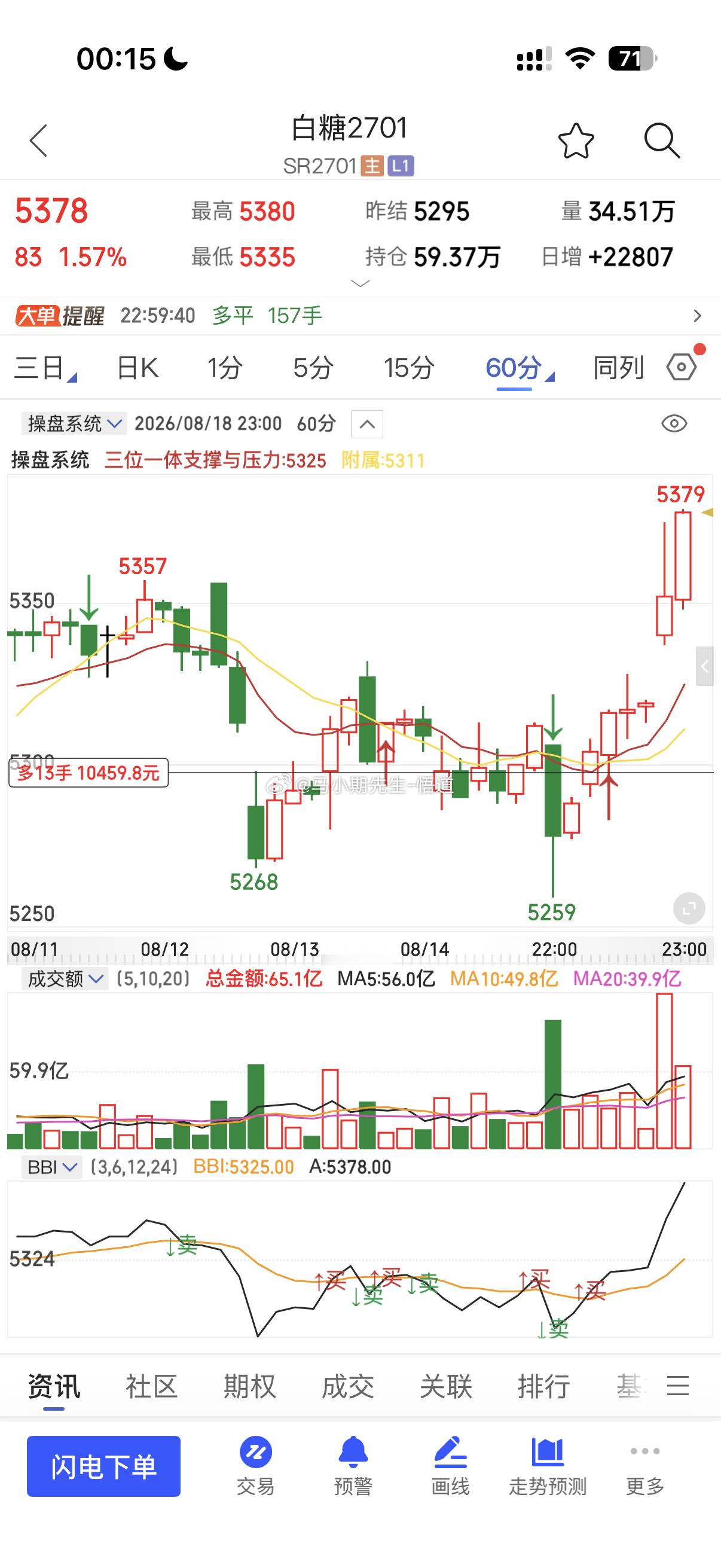Select the 5分 timeframe
This screenshot has width=721, height=1568.
point(313,368)
